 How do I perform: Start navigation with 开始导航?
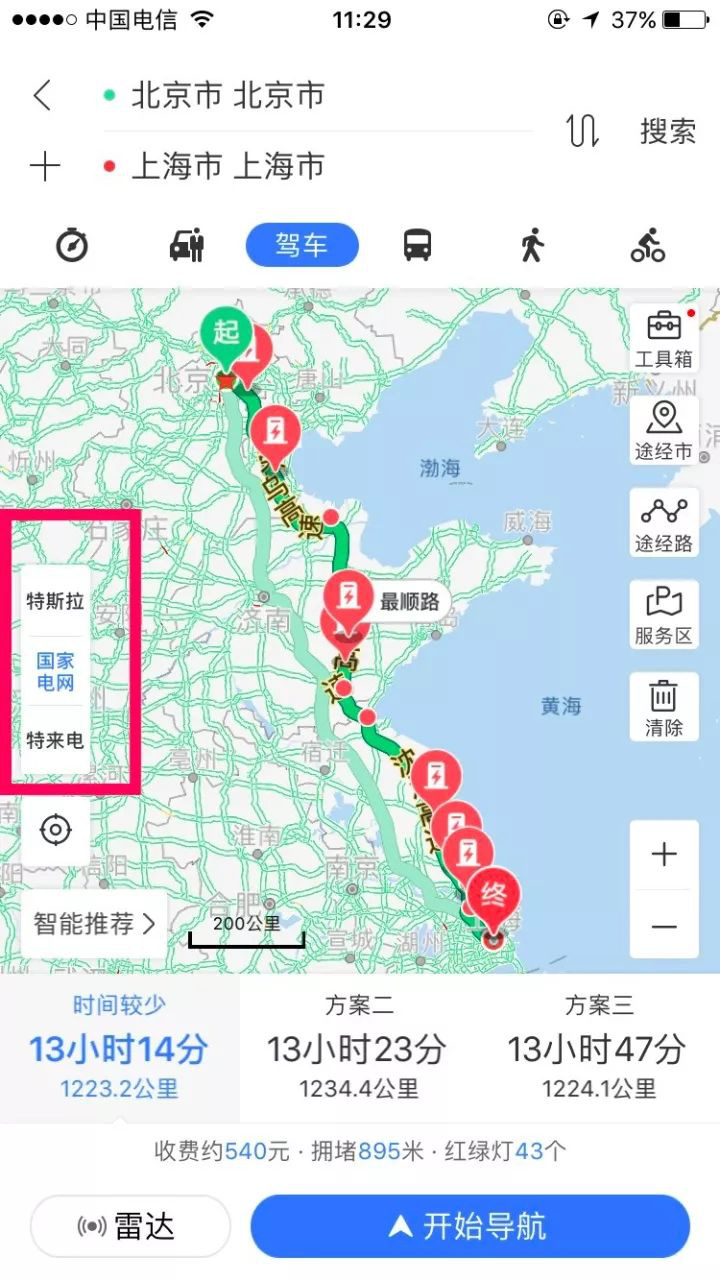(x=470, y=1226)
